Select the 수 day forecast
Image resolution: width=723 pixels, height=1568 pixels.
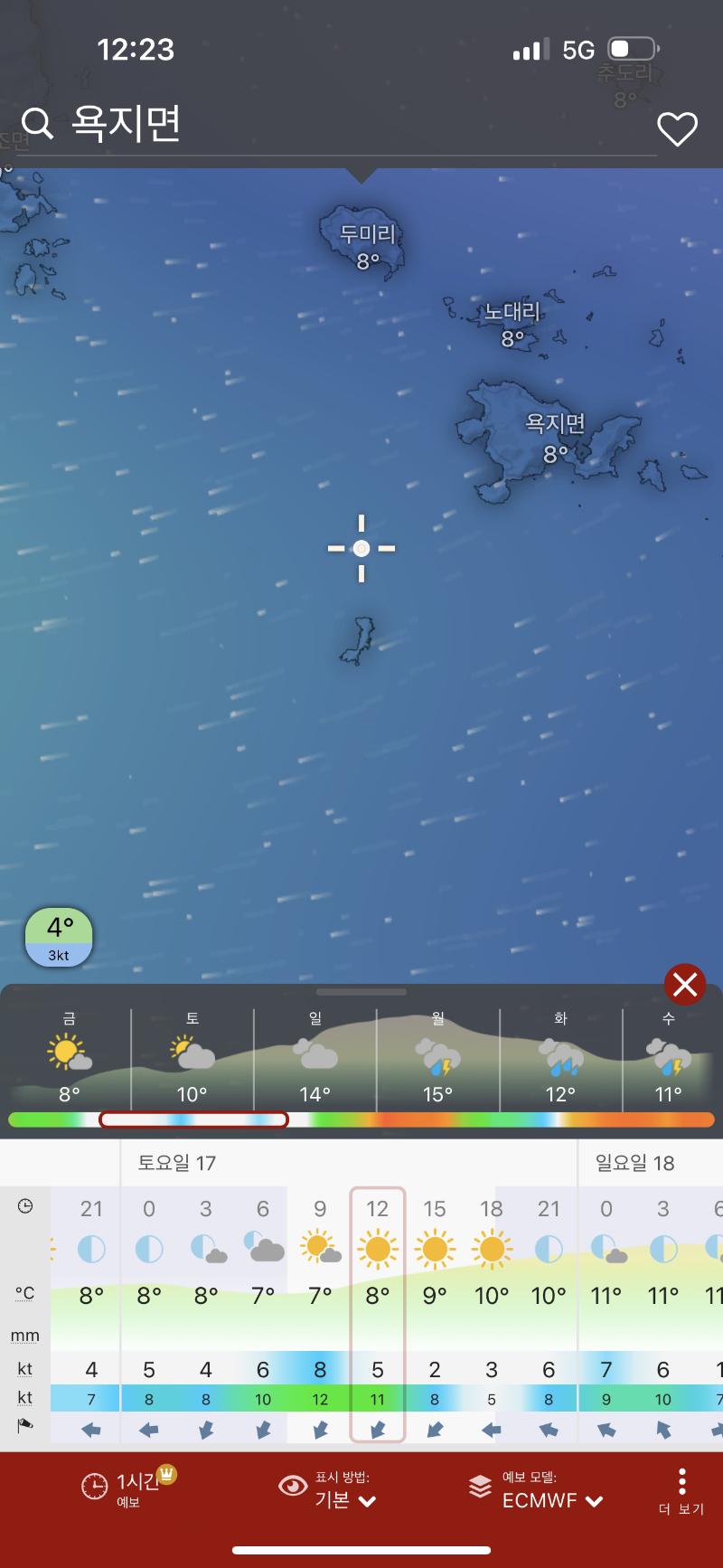[x=669, y=1056]
